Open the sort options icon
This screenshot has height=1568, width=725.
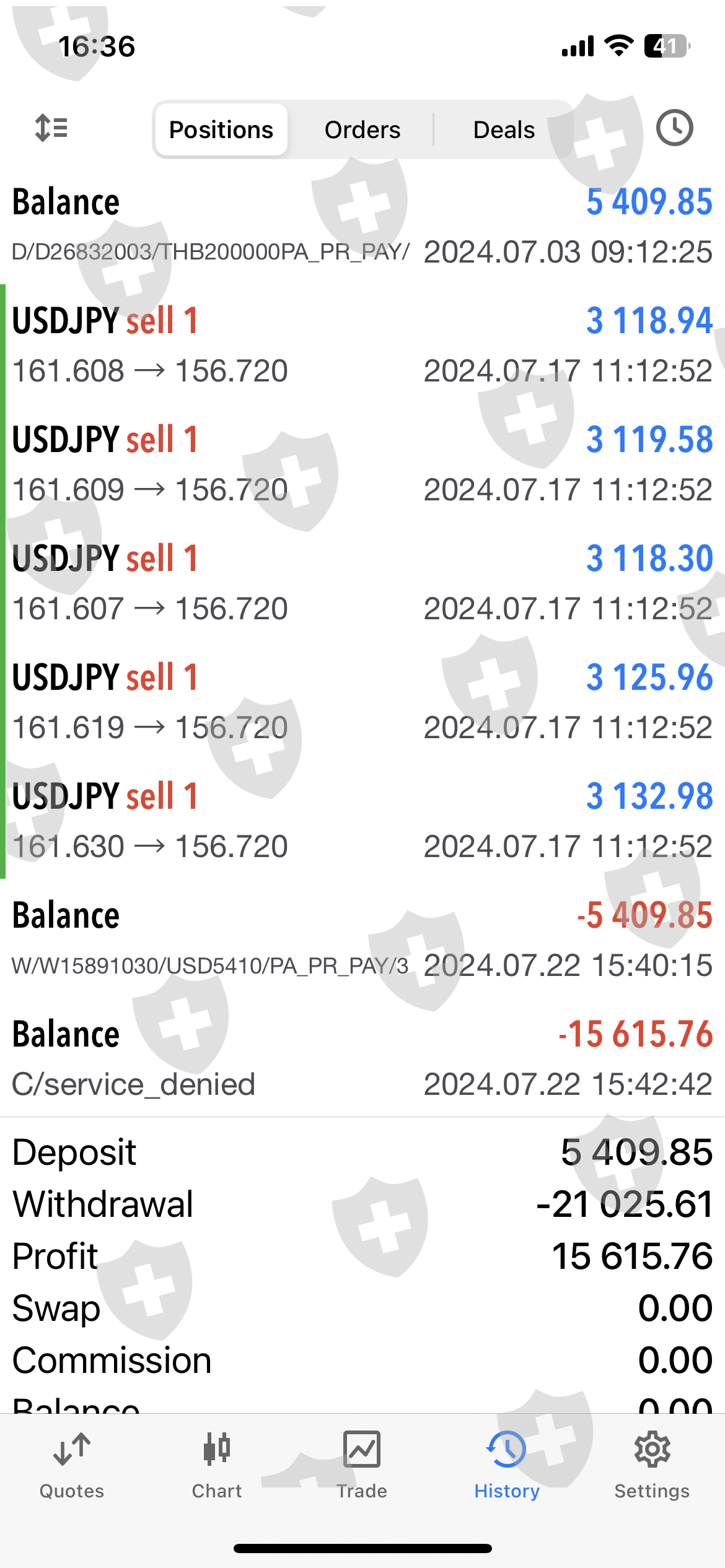pyautogui.click(x=51, y=128)
